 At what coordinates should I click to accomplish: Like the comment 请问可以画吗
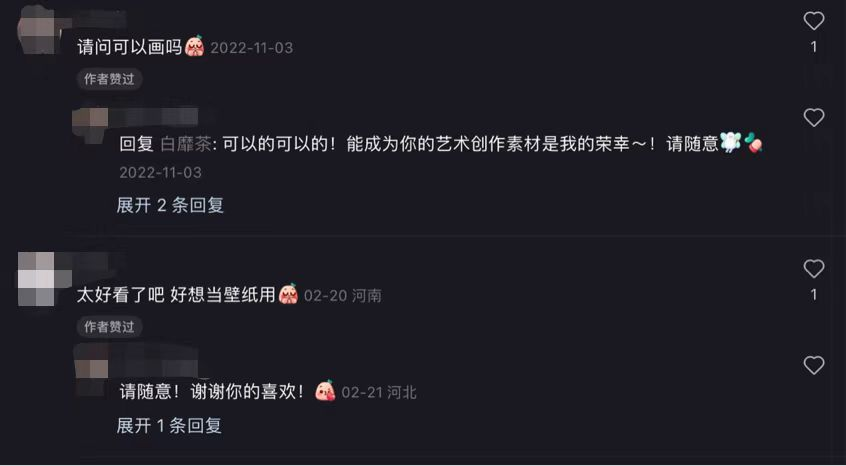point(814,21)
